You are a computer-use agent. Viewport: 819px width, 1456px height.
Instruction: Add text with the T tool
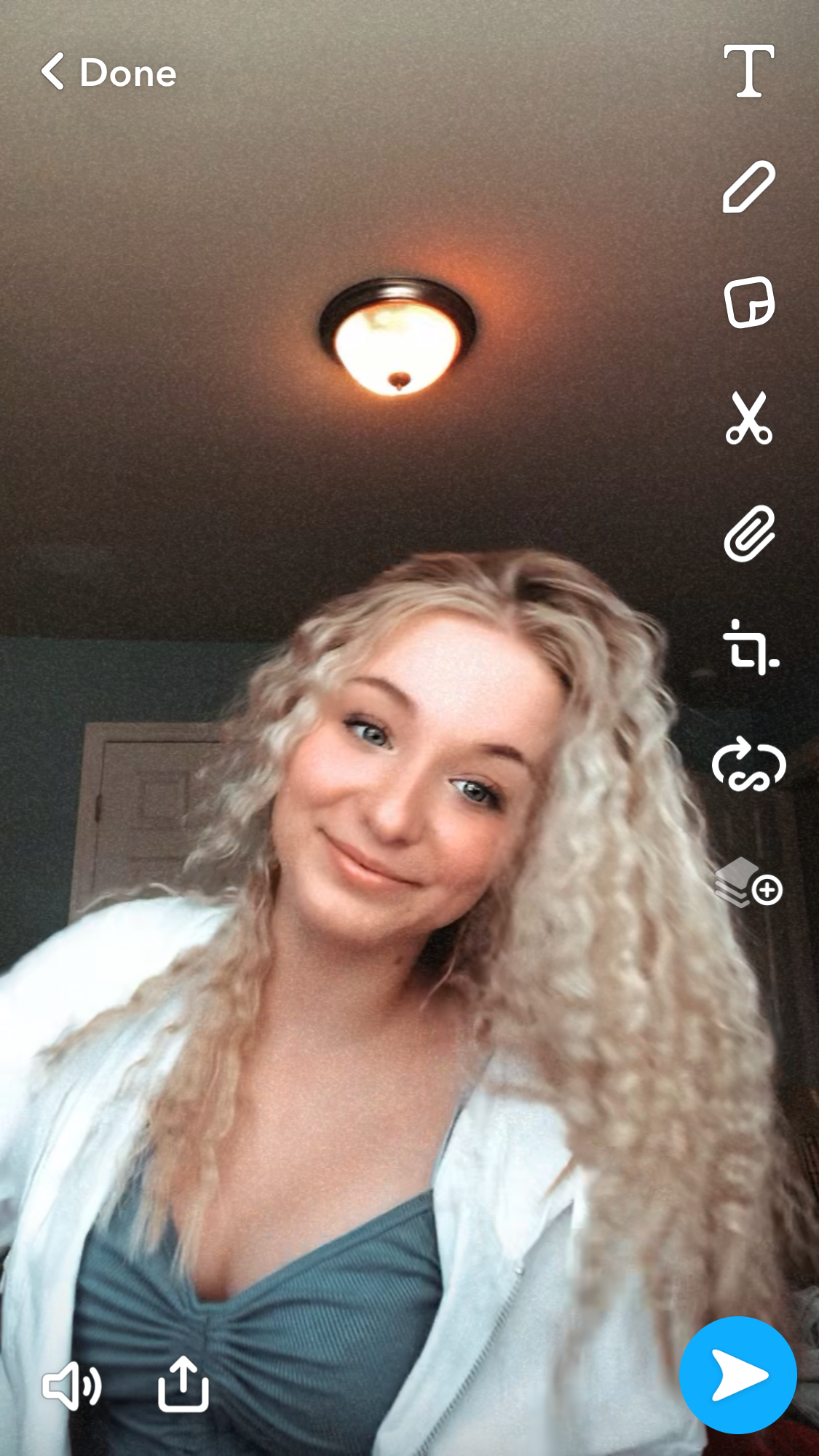(x=748, y=71)
